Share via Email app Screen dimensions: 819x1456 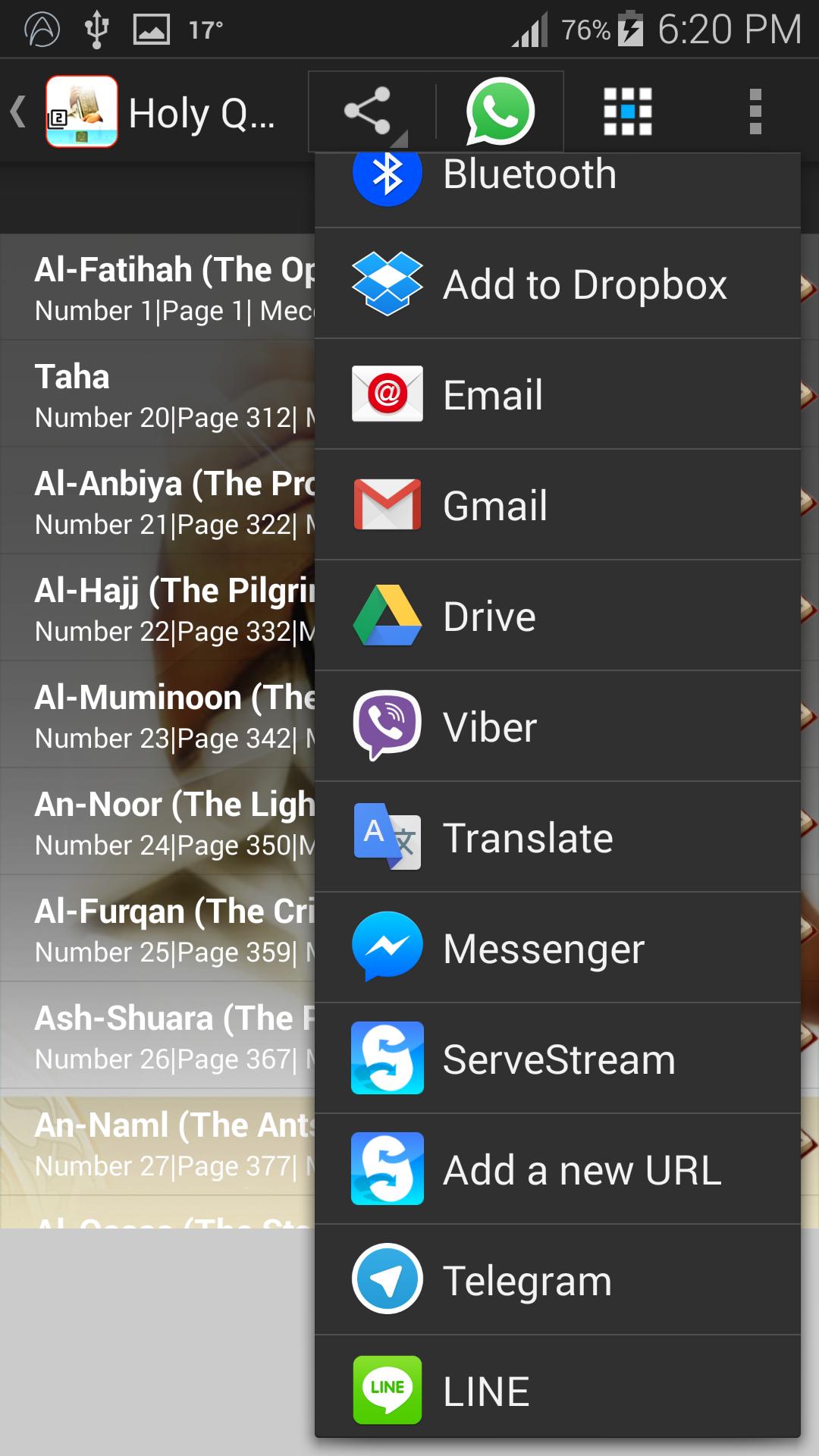coord(557,395)
